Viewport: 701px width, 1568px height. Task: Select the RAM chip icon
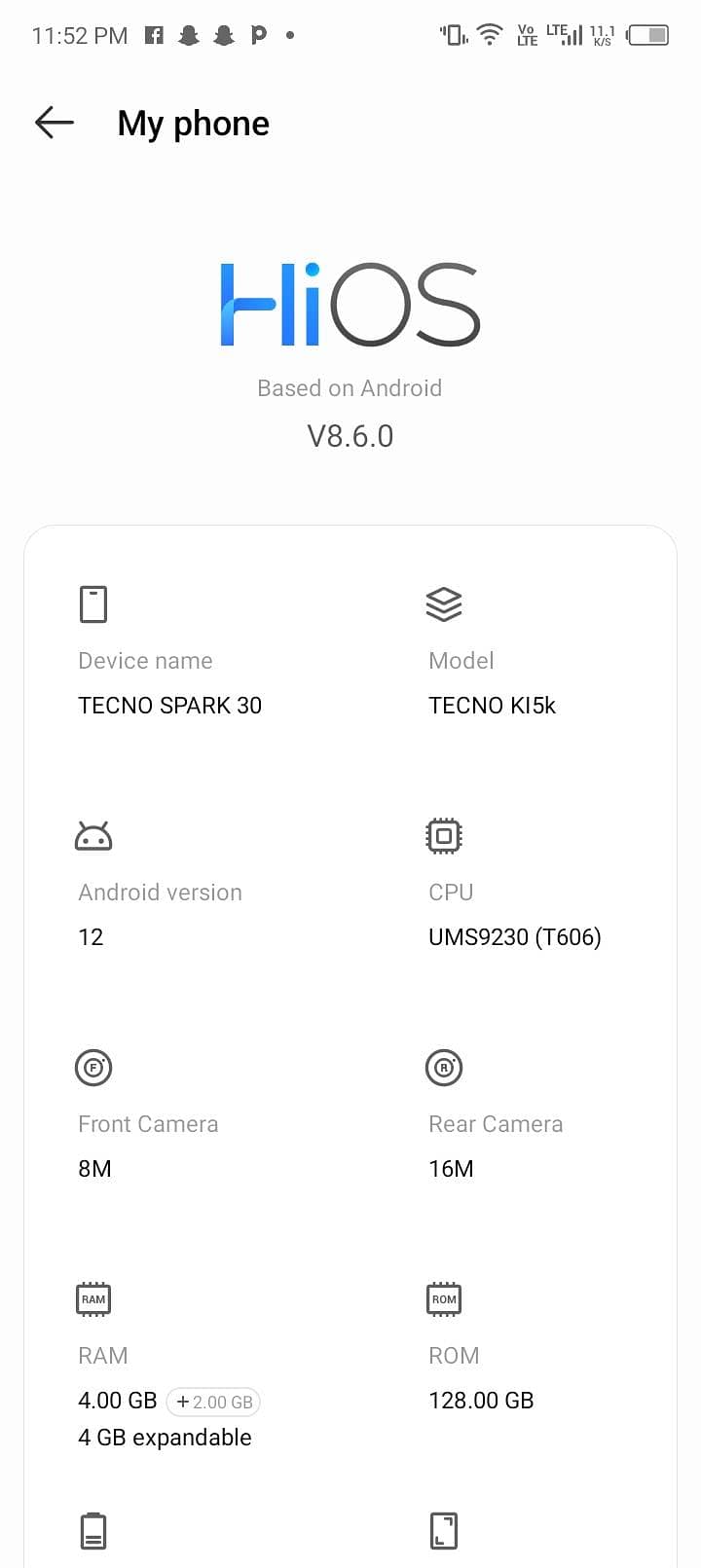coord(92,1298)
